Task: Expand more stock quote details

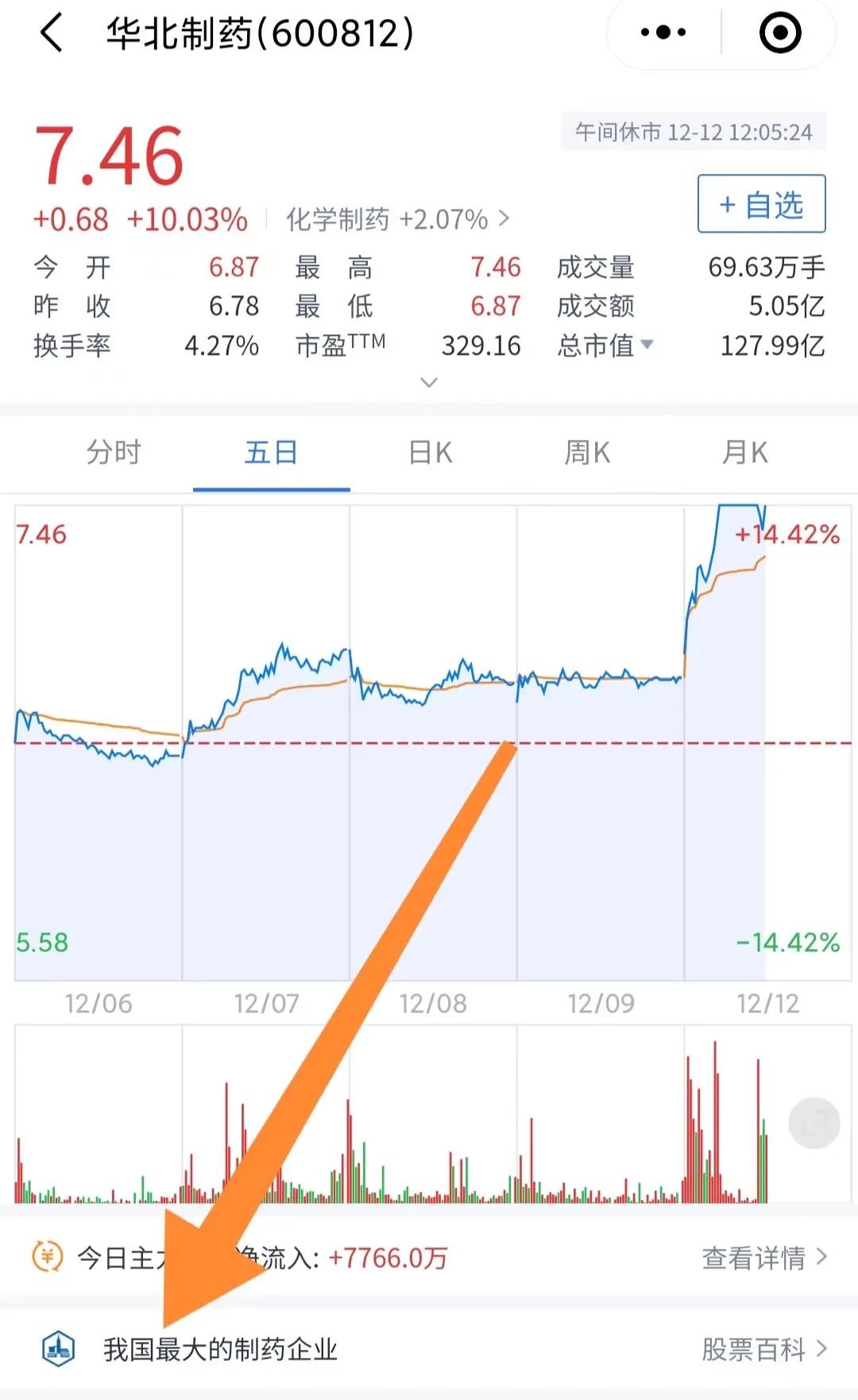Action: click(x=429, y=383)
